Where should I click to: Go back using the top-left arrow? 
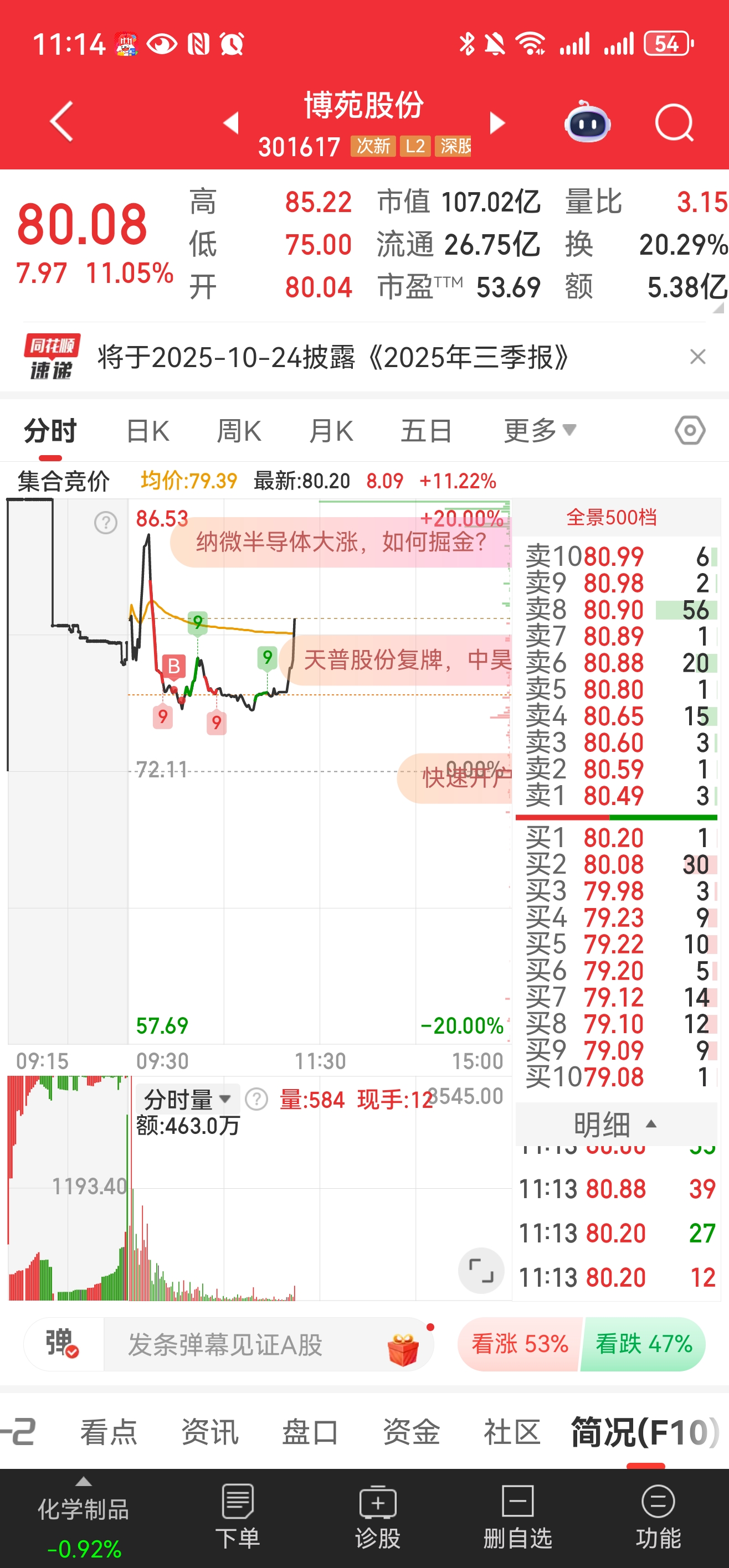(x=61, y=122)
